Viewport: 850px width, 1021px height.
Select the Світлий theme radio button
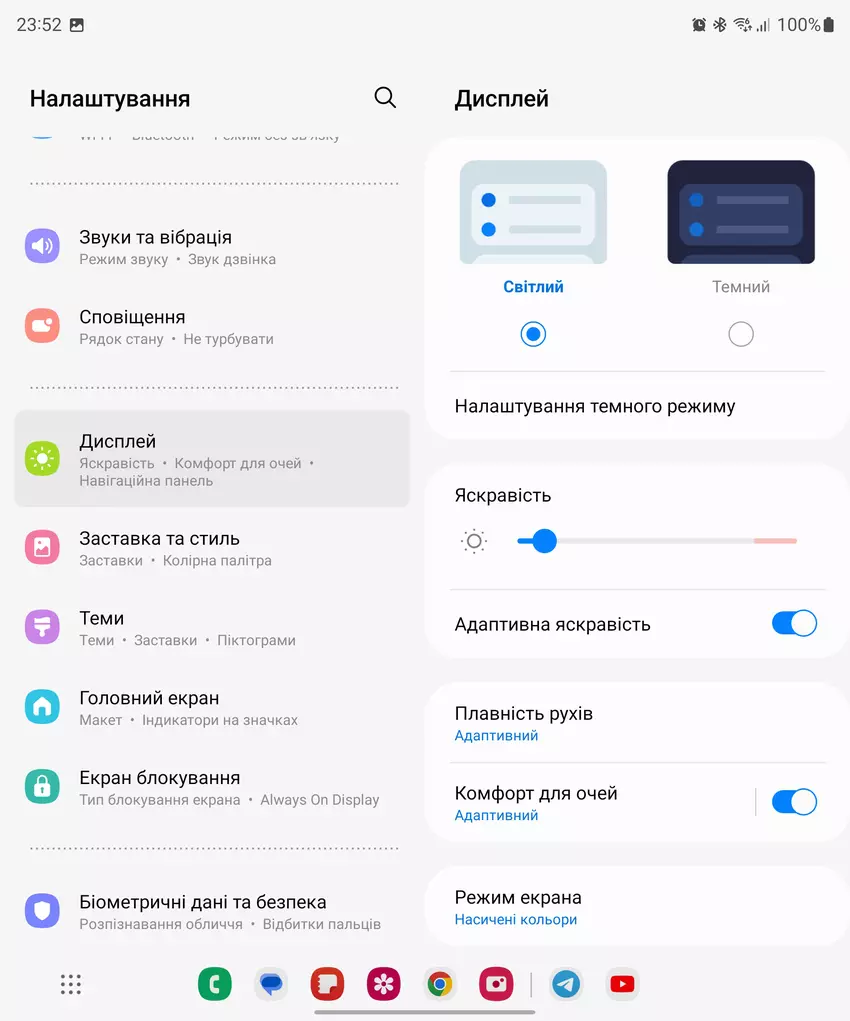click(x=534, y=334)
